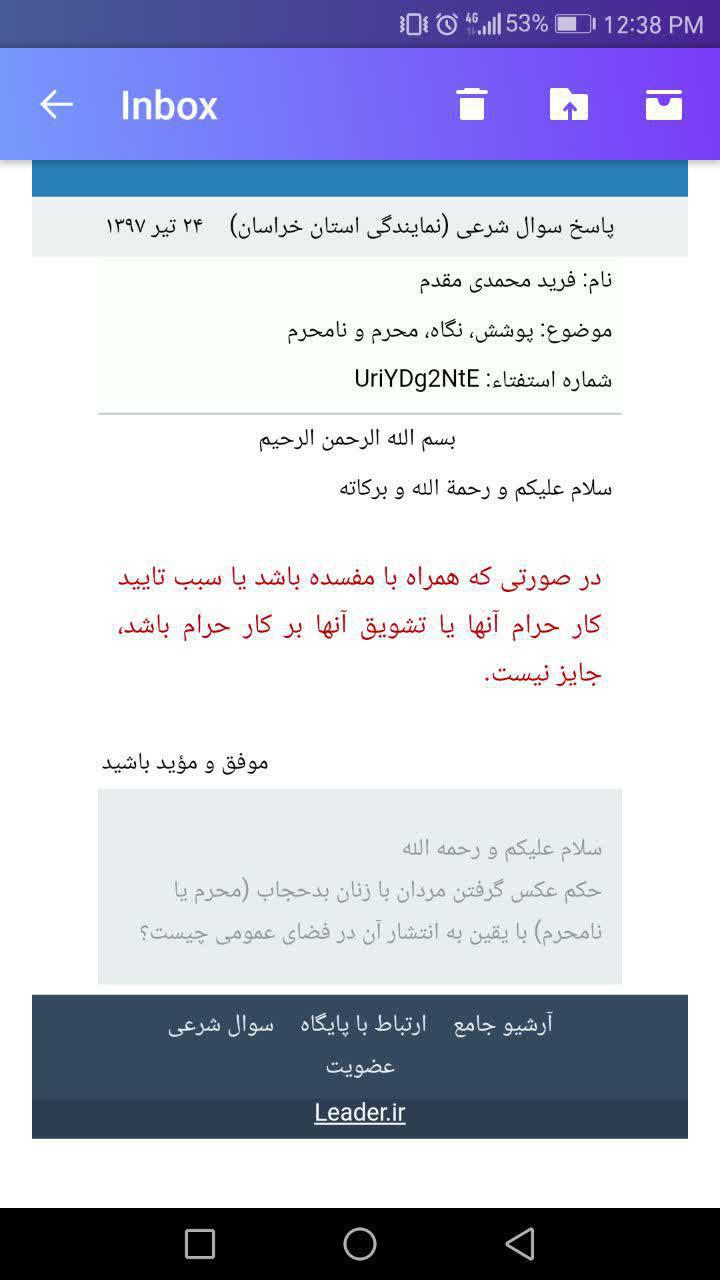Open recent apps from navigation bar
720x1280 pixels.
pyautogui.click(x=200, y=1243)
